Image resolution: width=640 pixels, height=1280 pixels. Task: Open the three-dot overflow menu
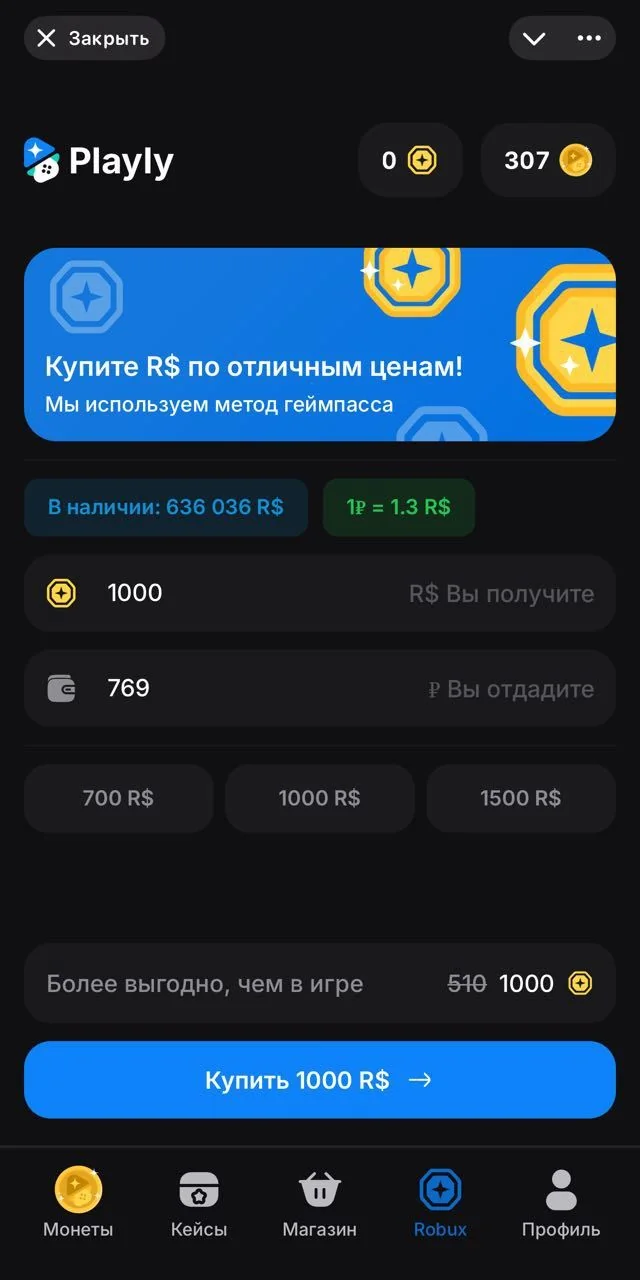(590, 39)
